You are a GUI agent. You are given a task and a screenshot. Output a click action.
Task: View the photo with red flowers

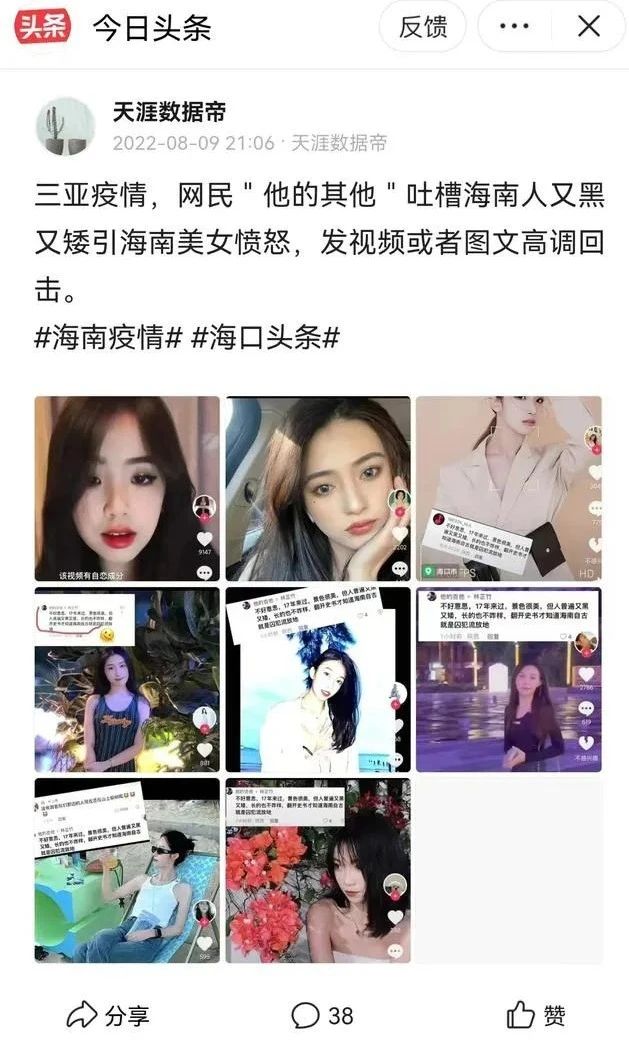[x=317, y=870]
